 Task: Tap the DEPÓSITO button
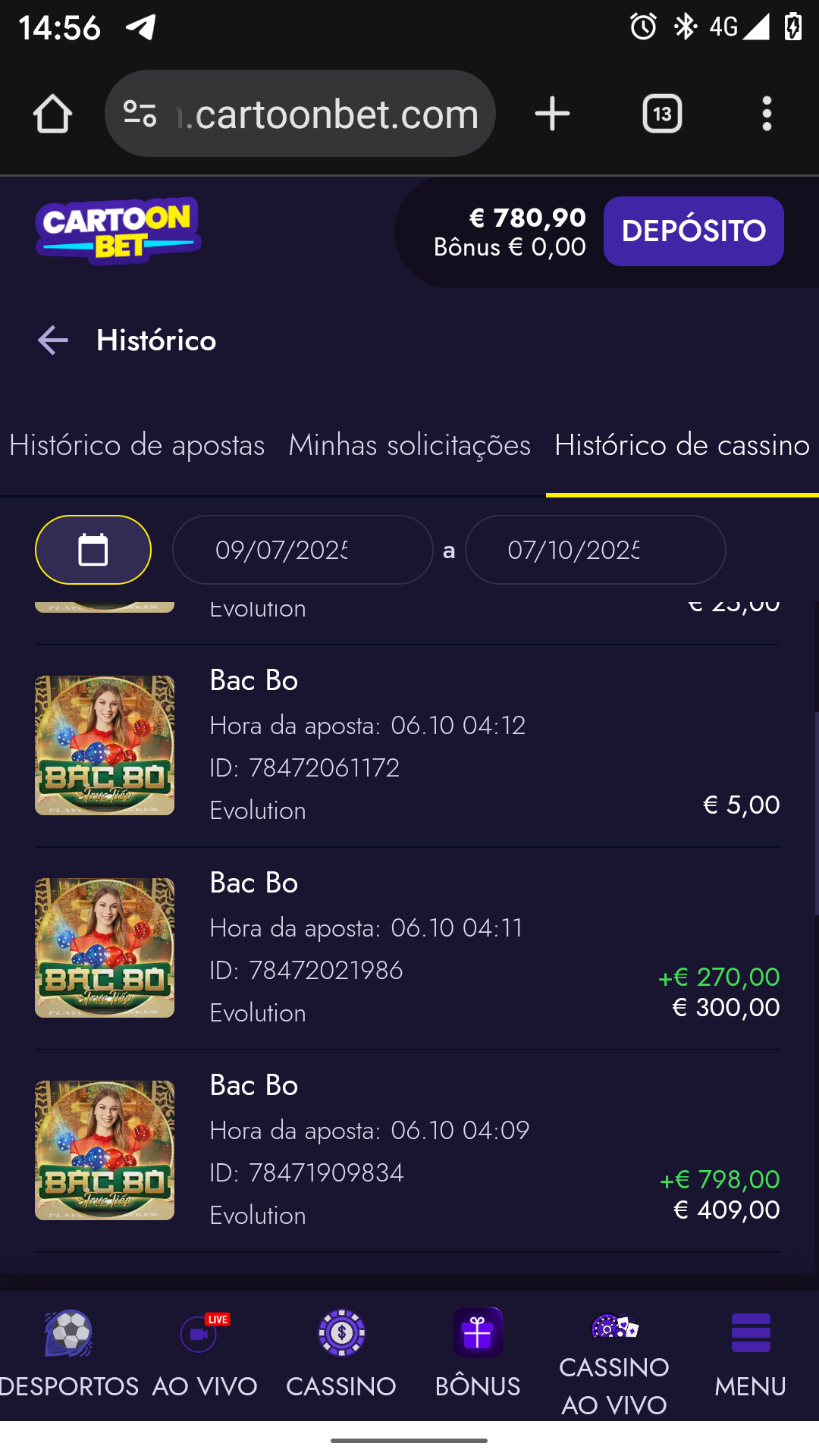pyautogui.click(x=693, y=231)
